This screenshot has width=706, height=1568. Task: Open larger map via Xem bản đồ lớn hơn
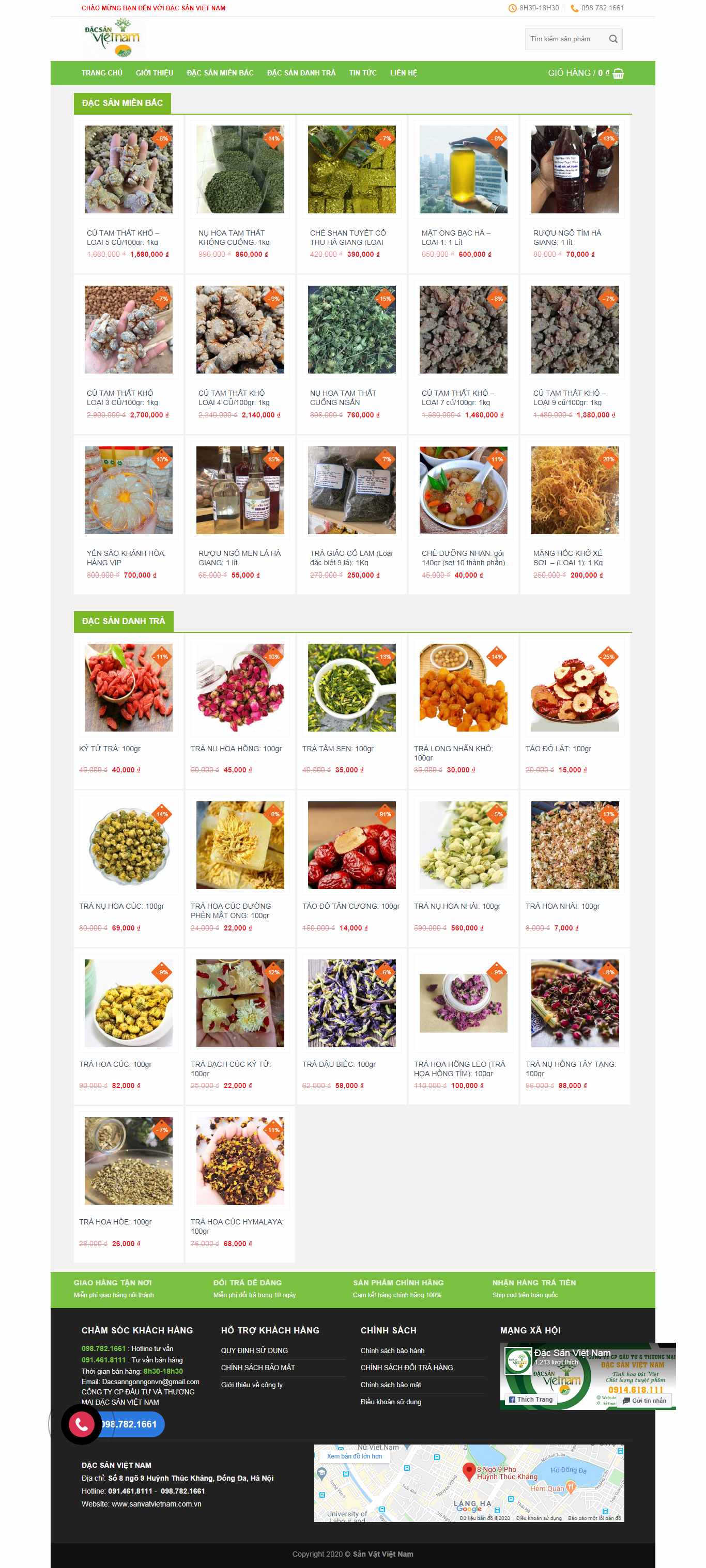click(354, 1456)
